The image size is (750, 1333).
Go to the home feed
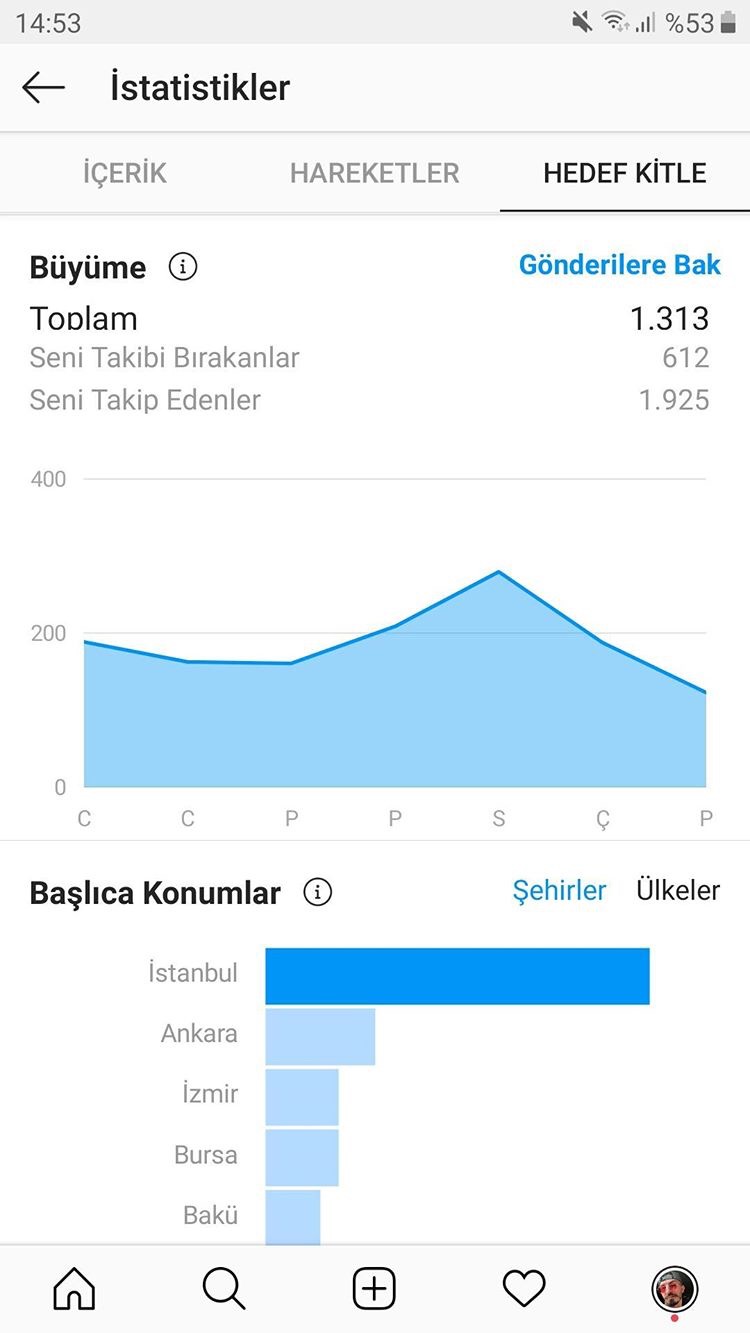(74, 1288)
